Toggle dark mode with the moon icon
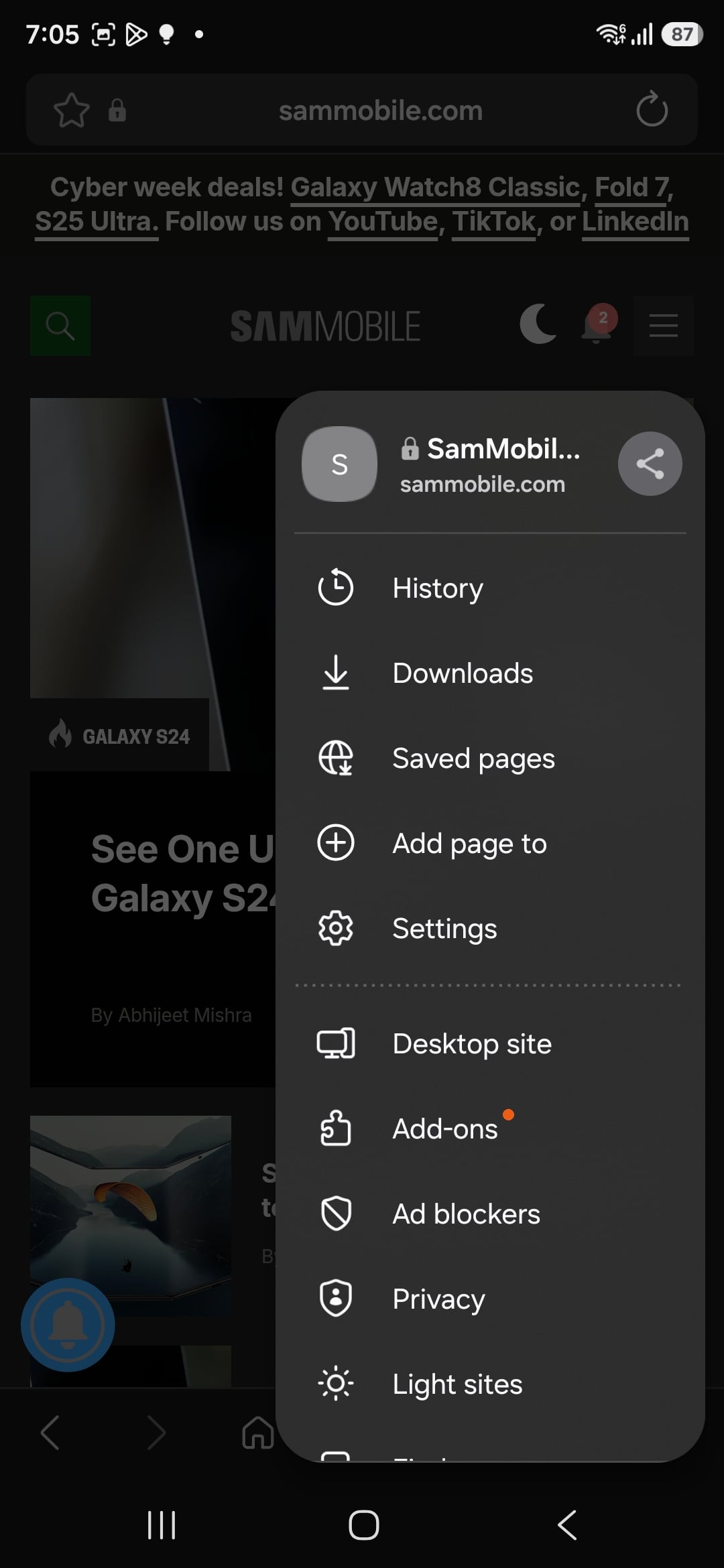This screenshot has width=724, height=1568. (538, 326)
